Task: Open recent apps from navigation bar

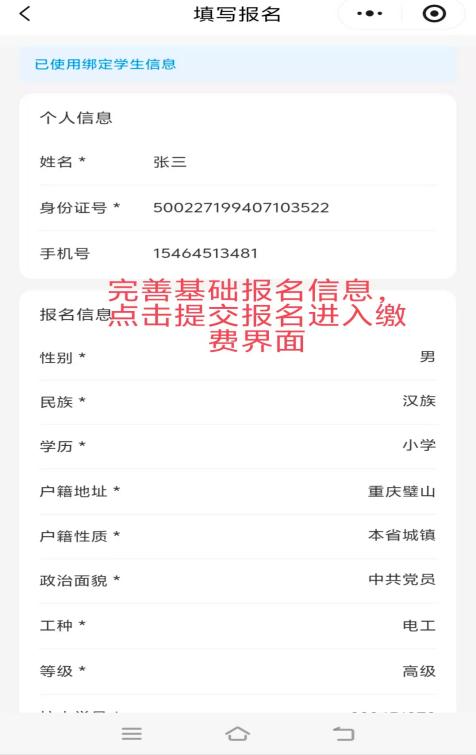Action: [131, 733]
